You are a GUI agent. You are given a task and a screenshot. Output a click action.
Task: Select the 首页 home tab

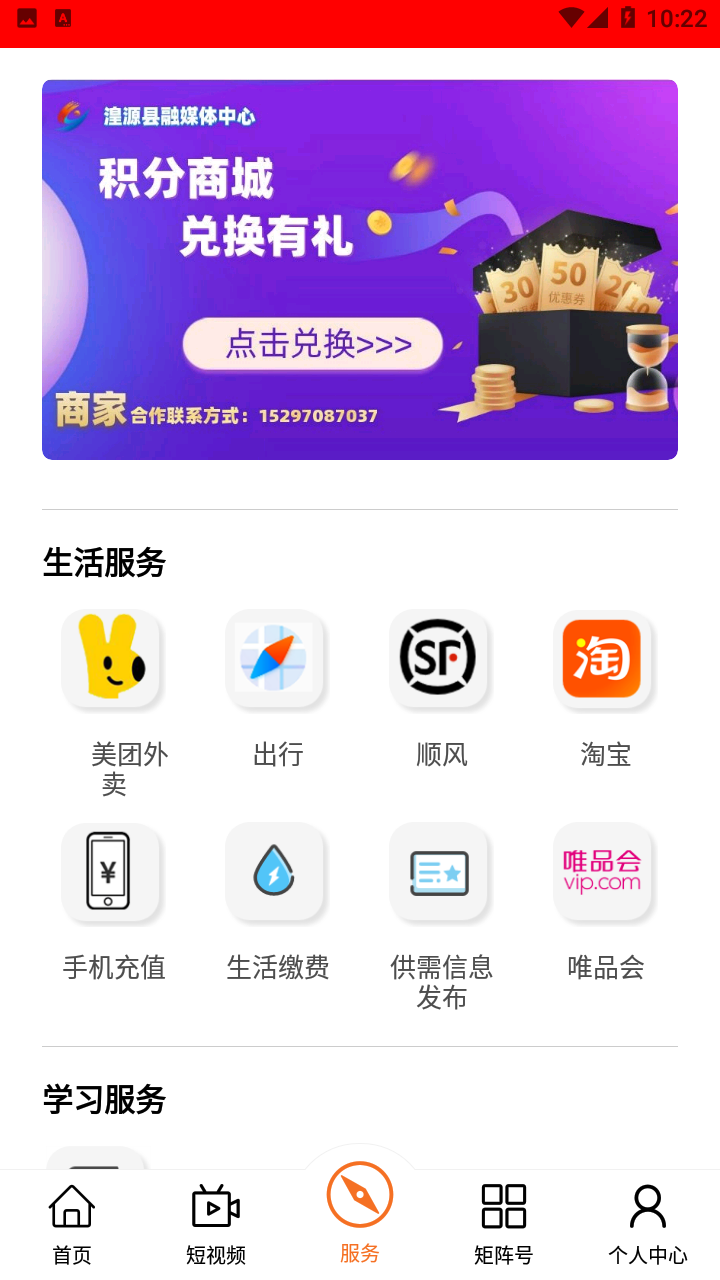tap(71, 1207)
